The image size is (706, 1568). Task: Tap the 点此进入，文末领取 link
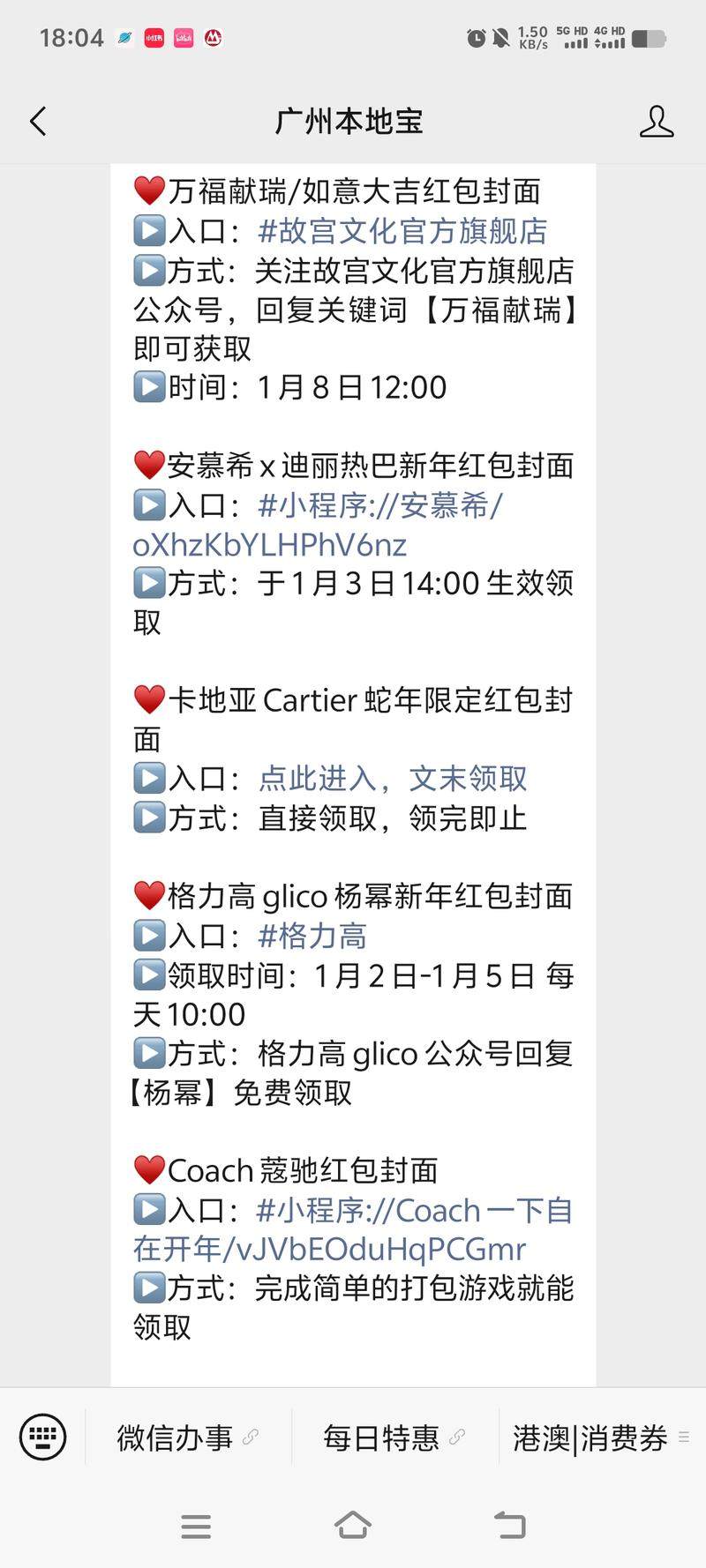pyautogui.click(x=393, y=779)
